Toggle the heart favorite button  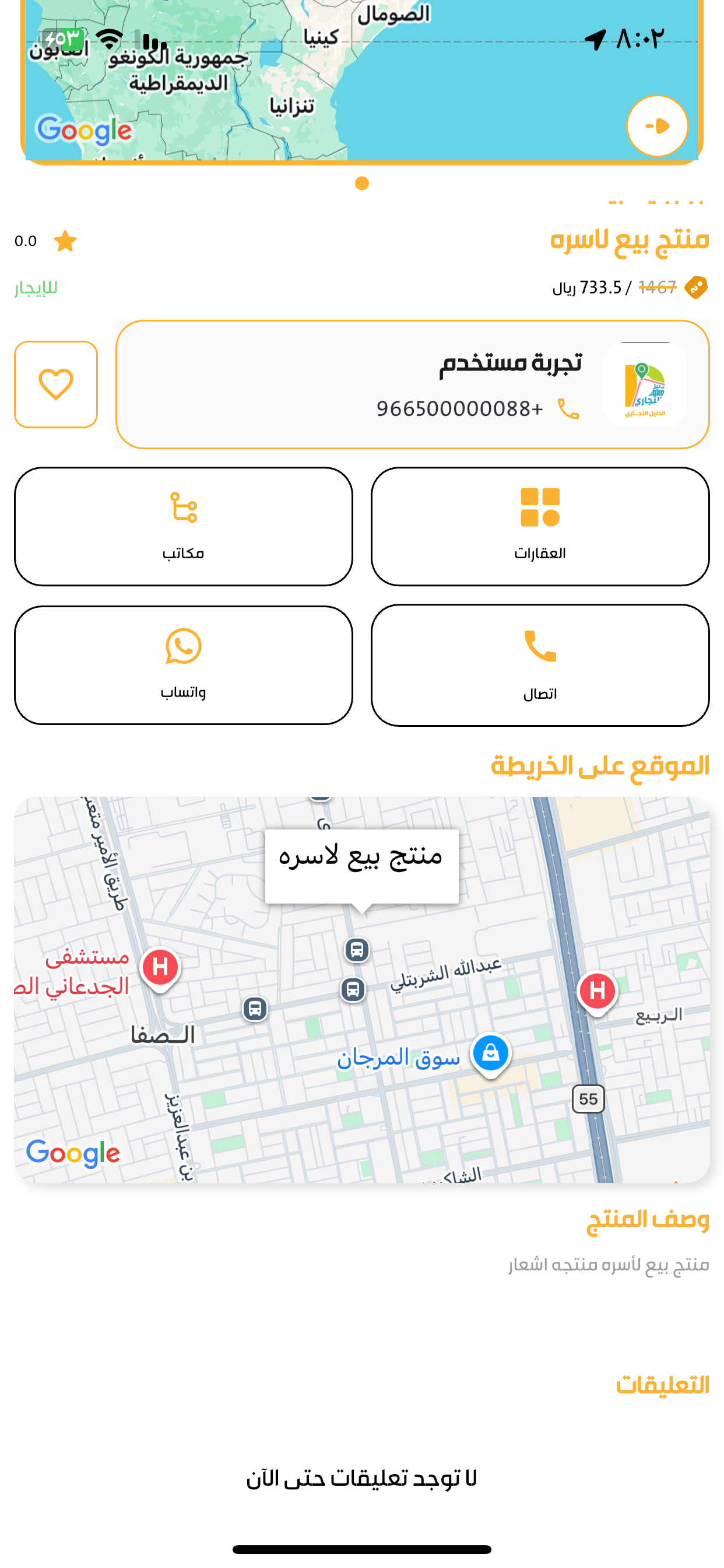(x=55, y=384)
